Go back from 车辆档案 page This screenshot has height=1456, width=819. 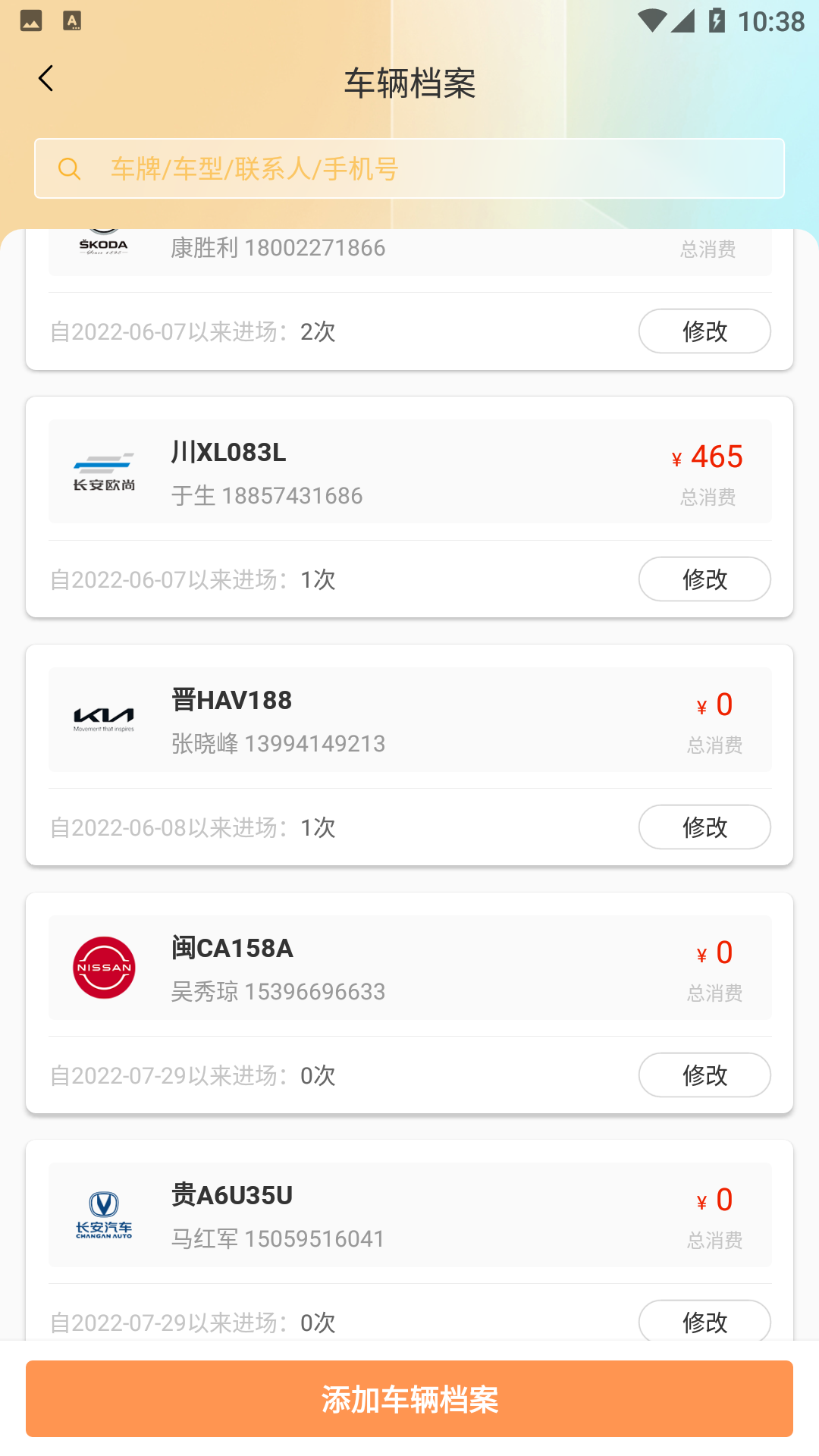[x=45, y=79]
